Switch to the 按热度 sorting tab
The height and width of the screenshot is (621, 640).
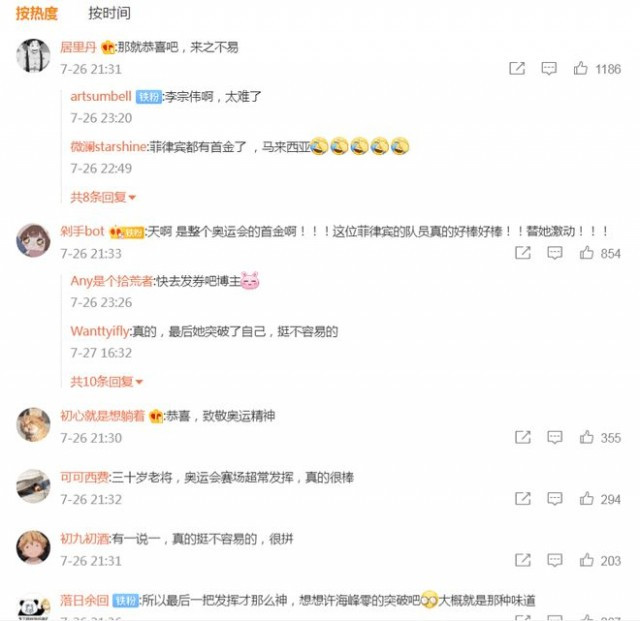click(37, 13)
